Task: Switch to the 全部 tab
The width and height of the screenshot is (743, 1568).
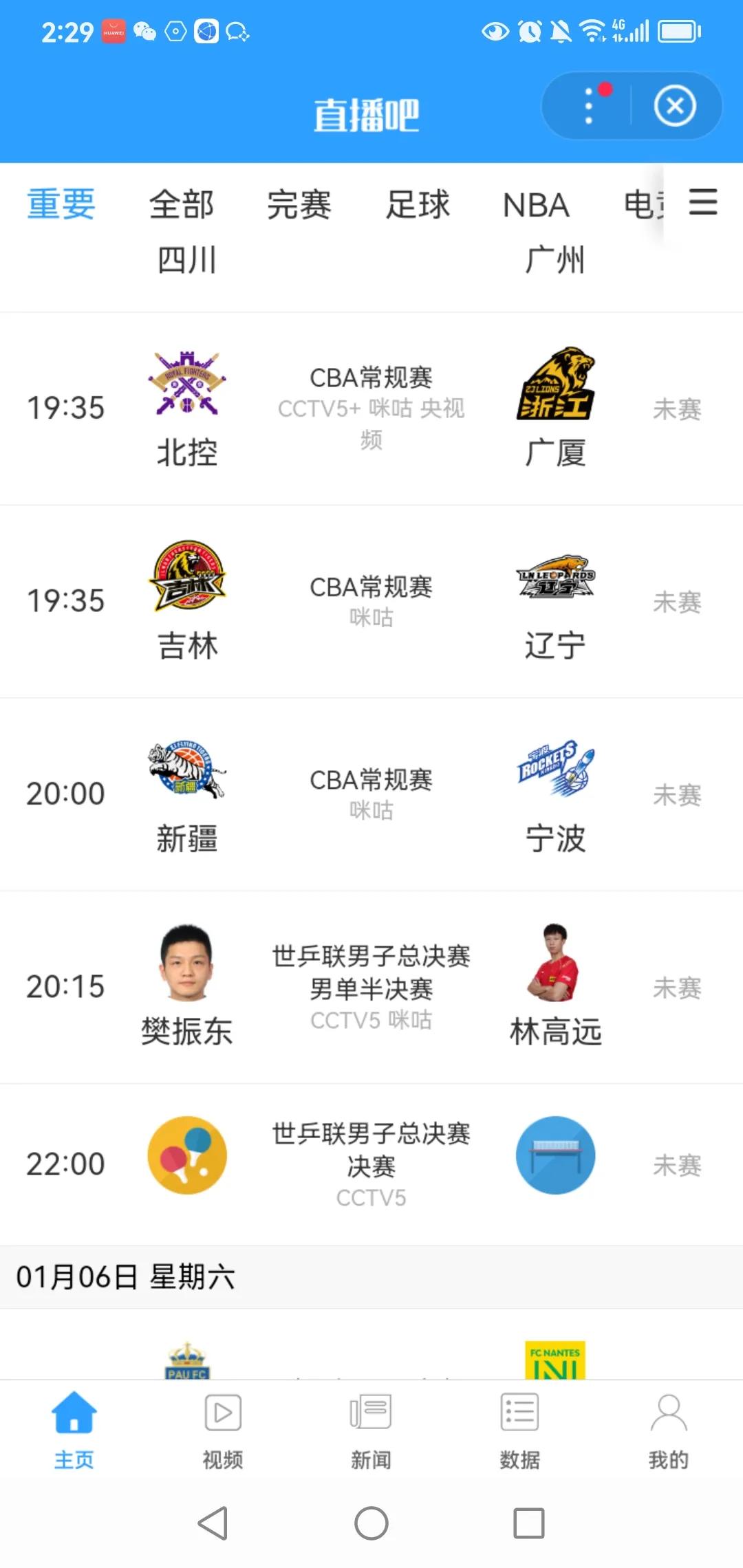Action: pos(182,205)
